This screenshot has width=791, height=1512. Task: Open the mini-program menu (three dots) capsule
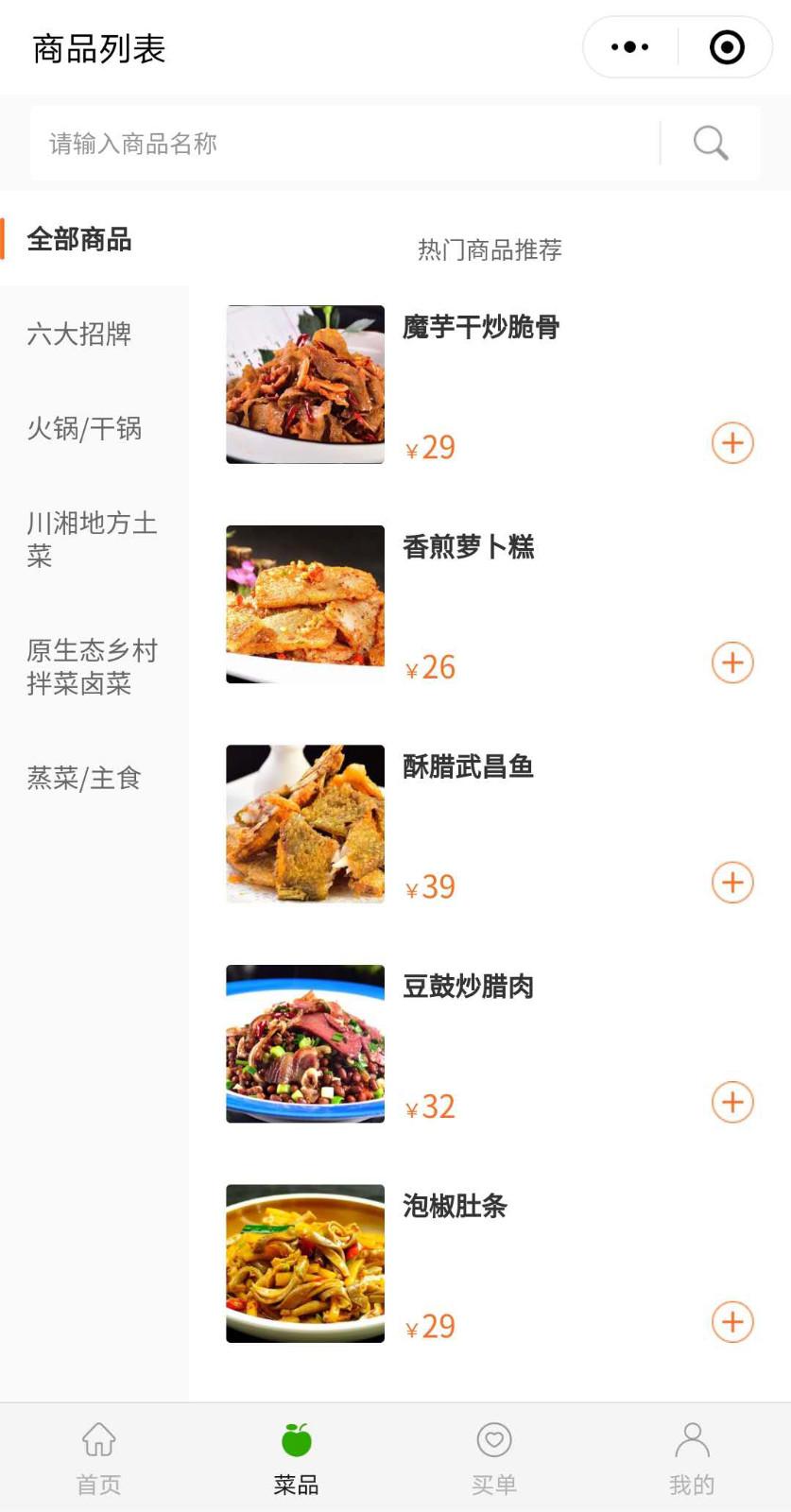click(628, 46)
